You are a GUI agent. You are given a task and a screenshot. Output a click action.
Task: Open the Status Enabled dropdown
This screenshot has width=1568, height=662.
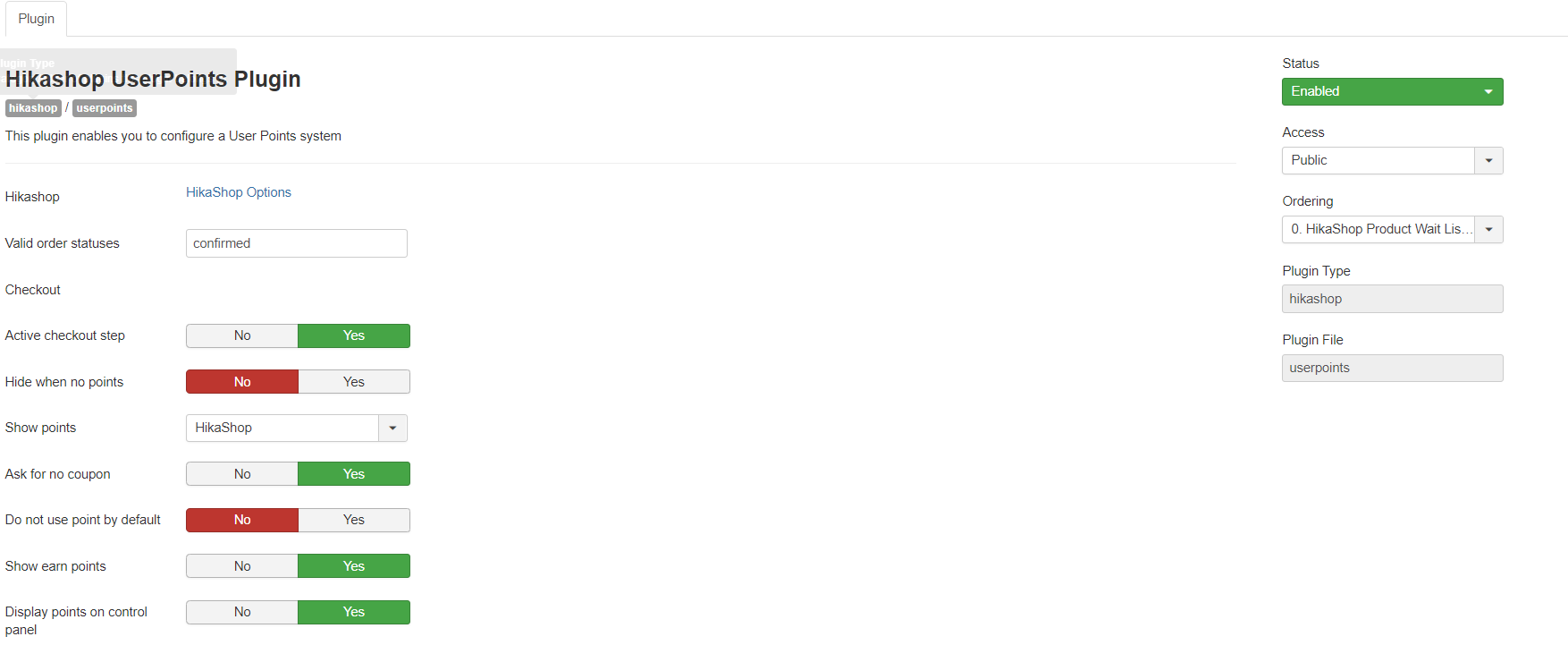pyautogui.click(x=1392, y=91)
